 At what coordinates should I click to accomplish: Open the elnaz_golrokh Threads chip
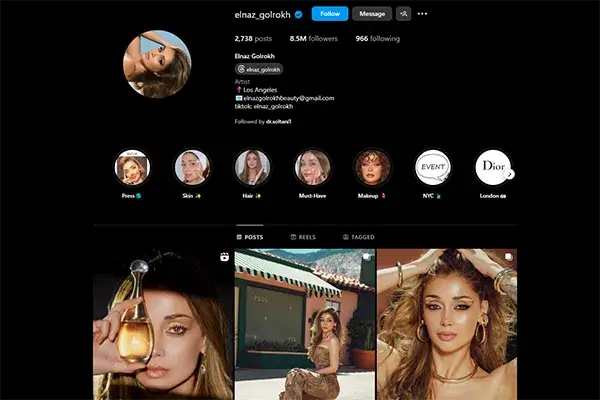tap(259, 69)
